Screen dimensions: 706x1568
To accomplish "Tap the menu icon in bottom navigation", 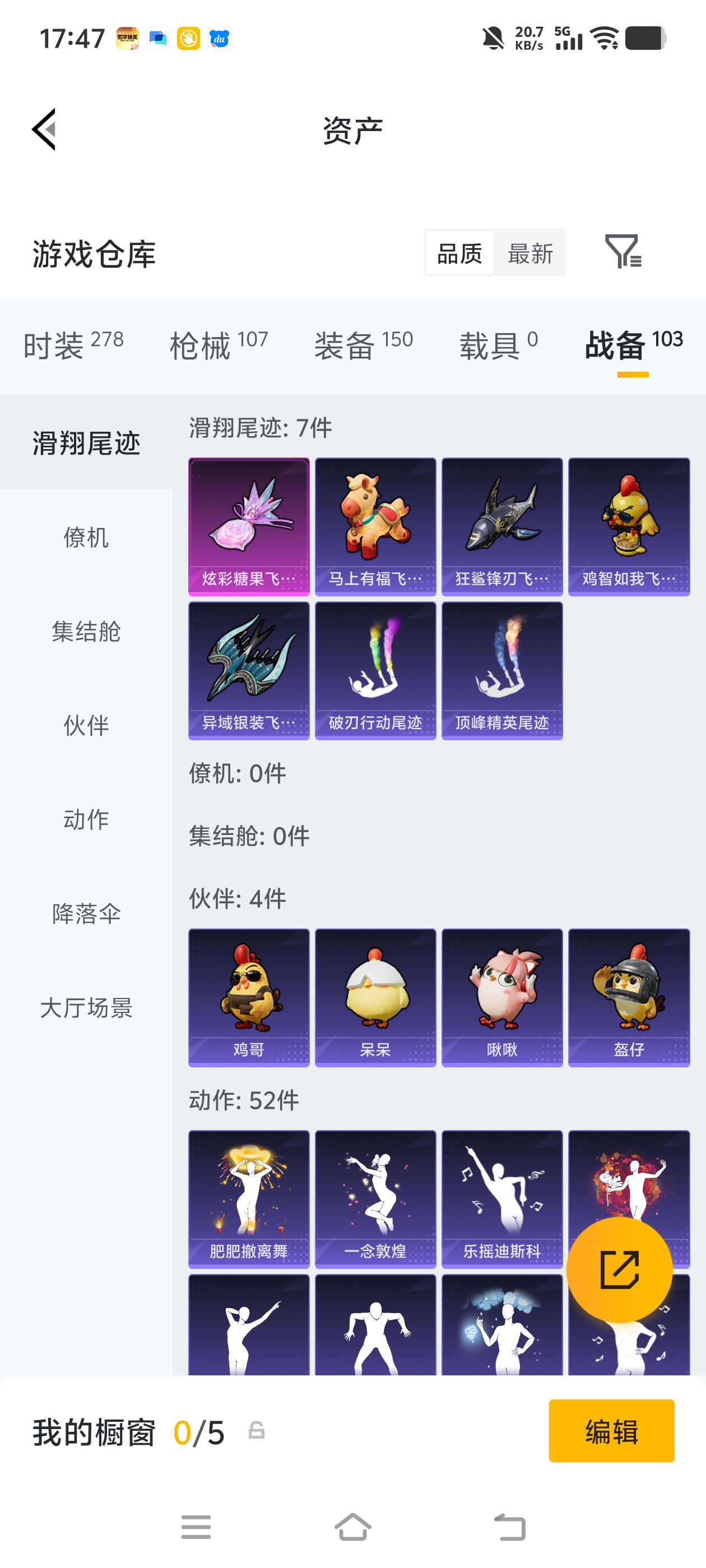I will point(196,1527).
